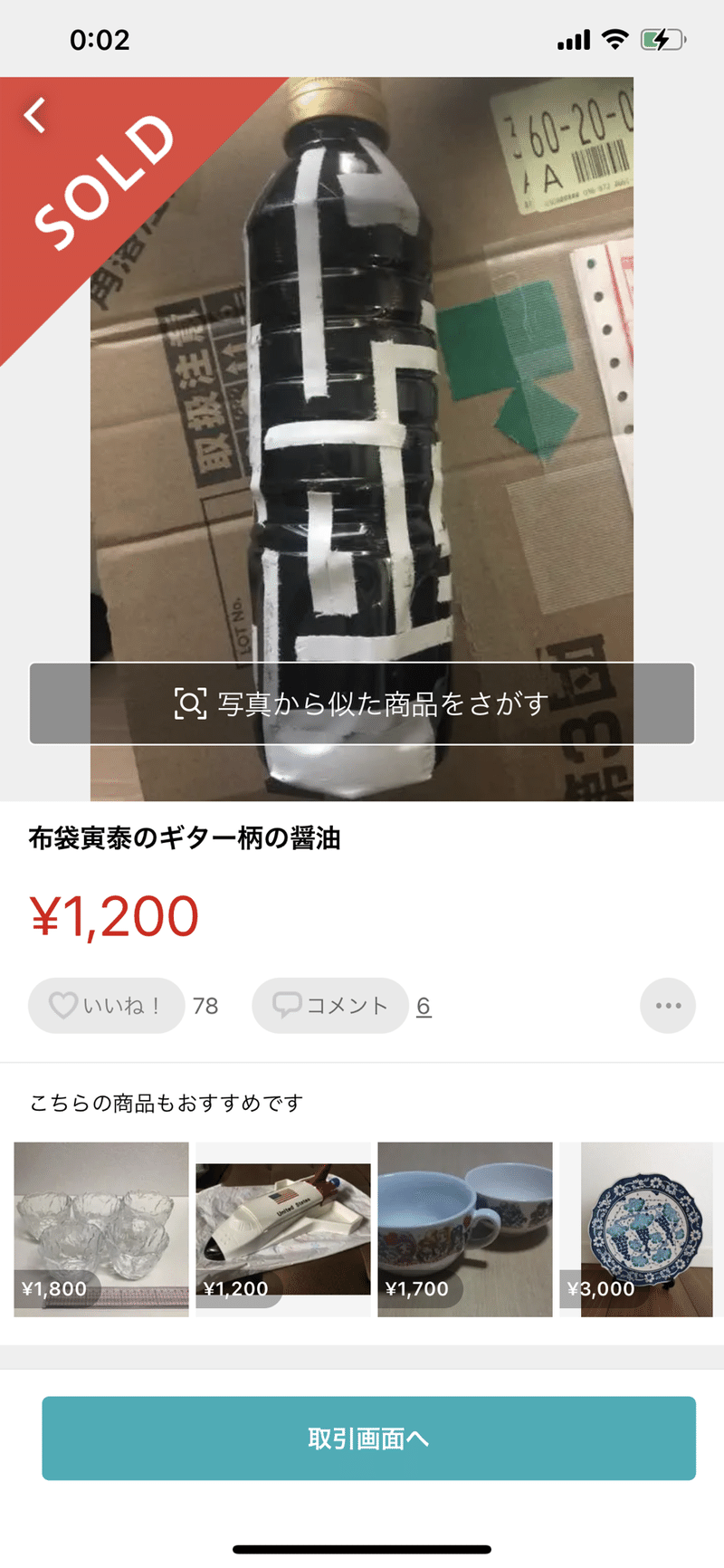View the ¥1,200 space shuttle item
Screen dimensions: 724x1568
283,1229
